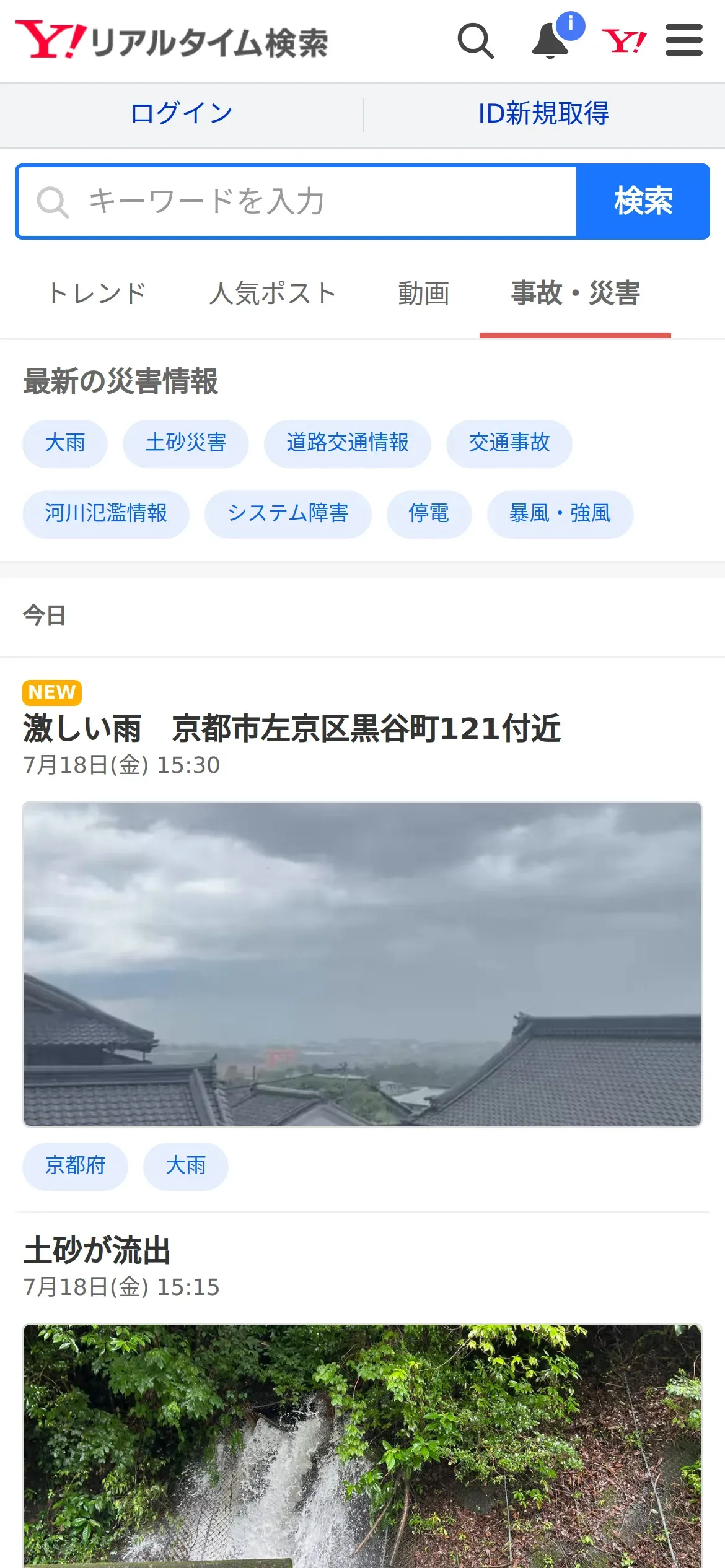Switch to the トレンド tab

coord(97,294)
